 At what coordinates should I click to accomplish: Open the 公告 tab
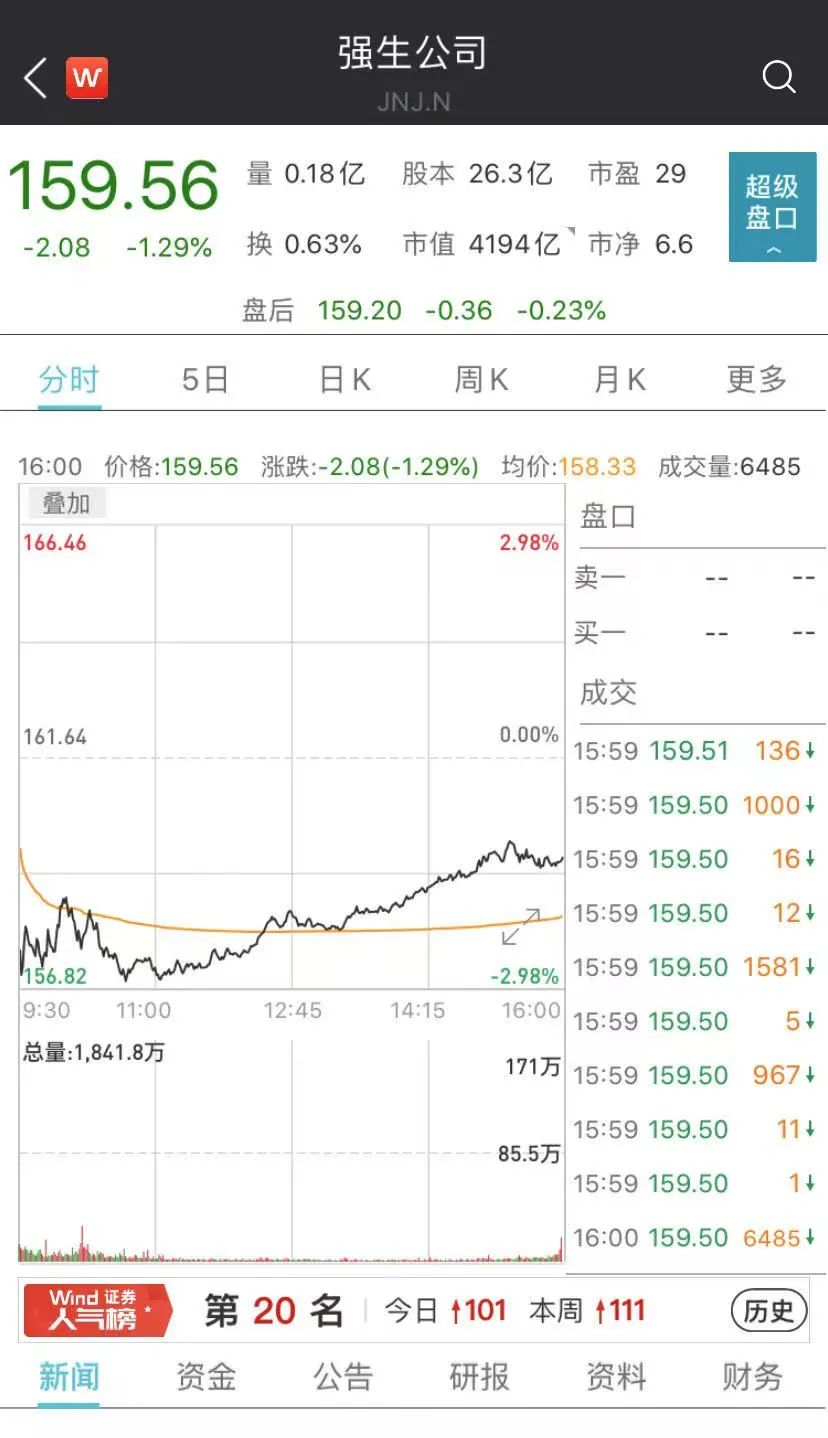pyautogui.click(x=343, y=1377)
